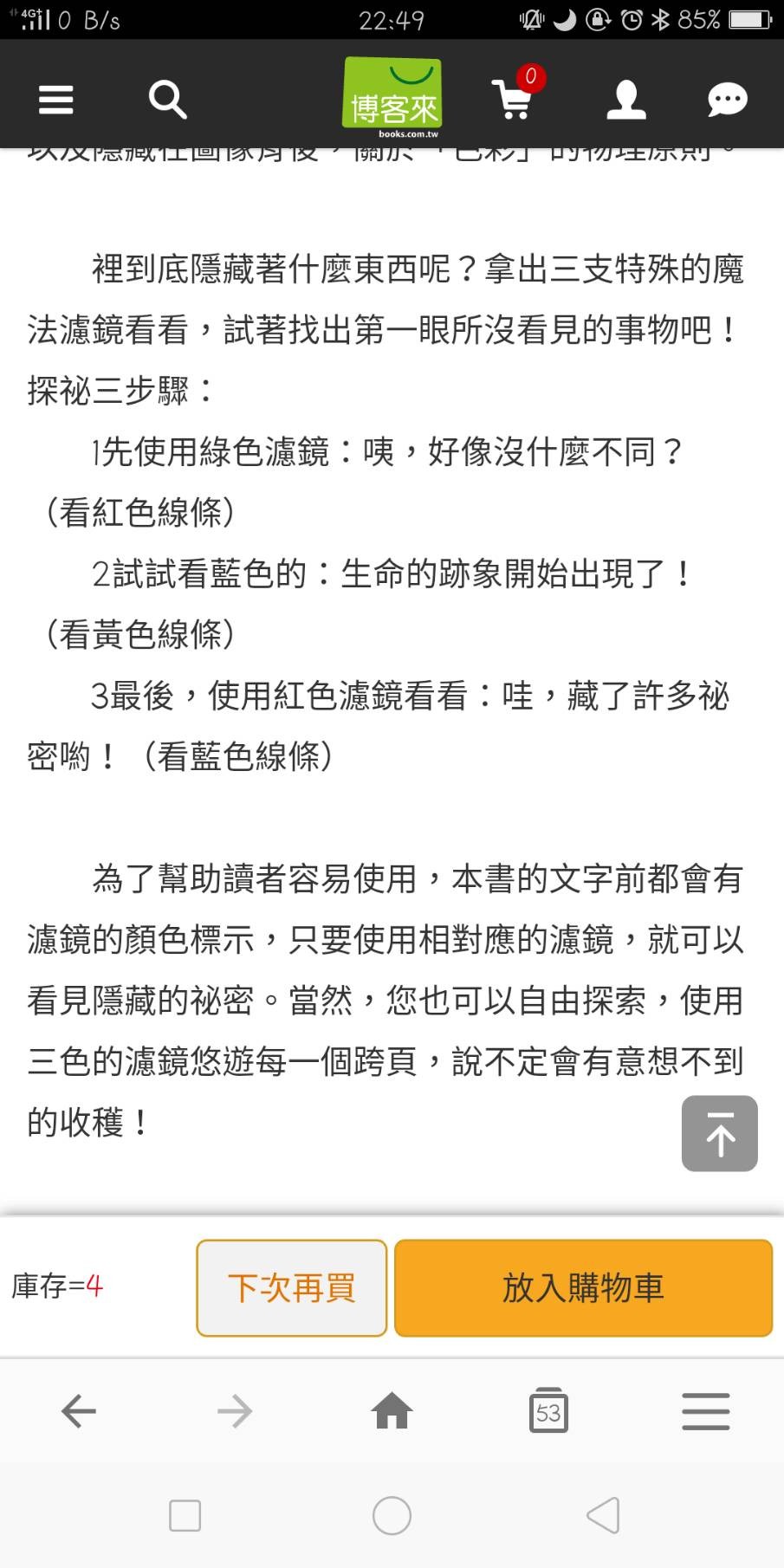Tap the 下次再買 button
This screenshot has height=1568, width=784.
click(x=291, y=1288)
